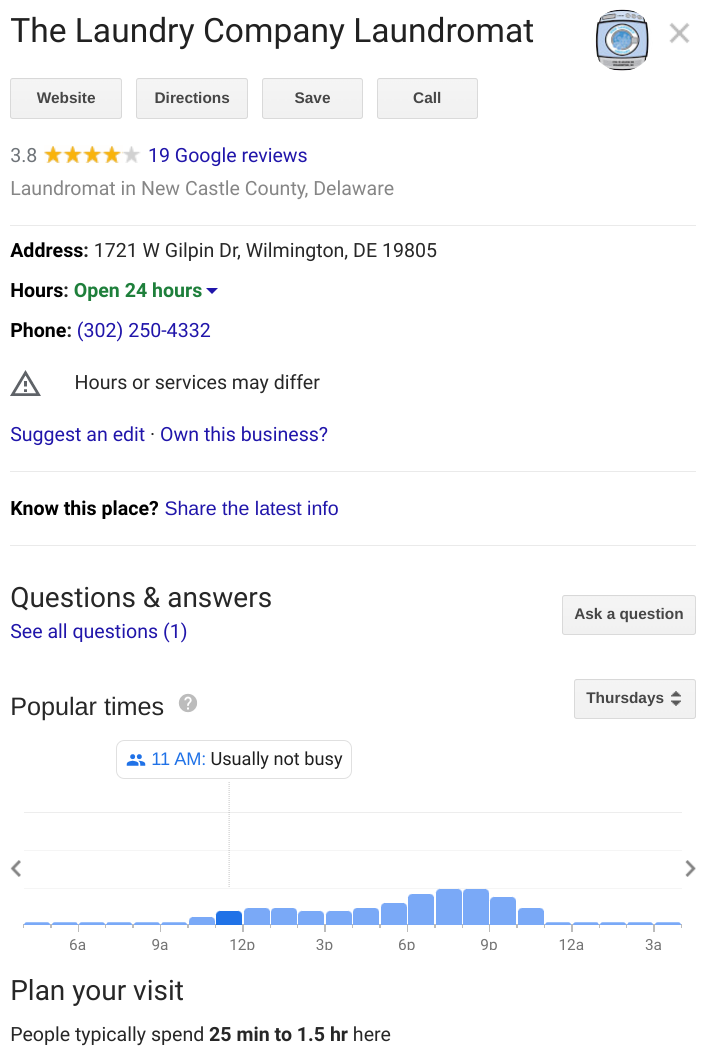Go to the previous day's popular times
This screenshot has height=1060, width=708.
(x=16, y=868)
